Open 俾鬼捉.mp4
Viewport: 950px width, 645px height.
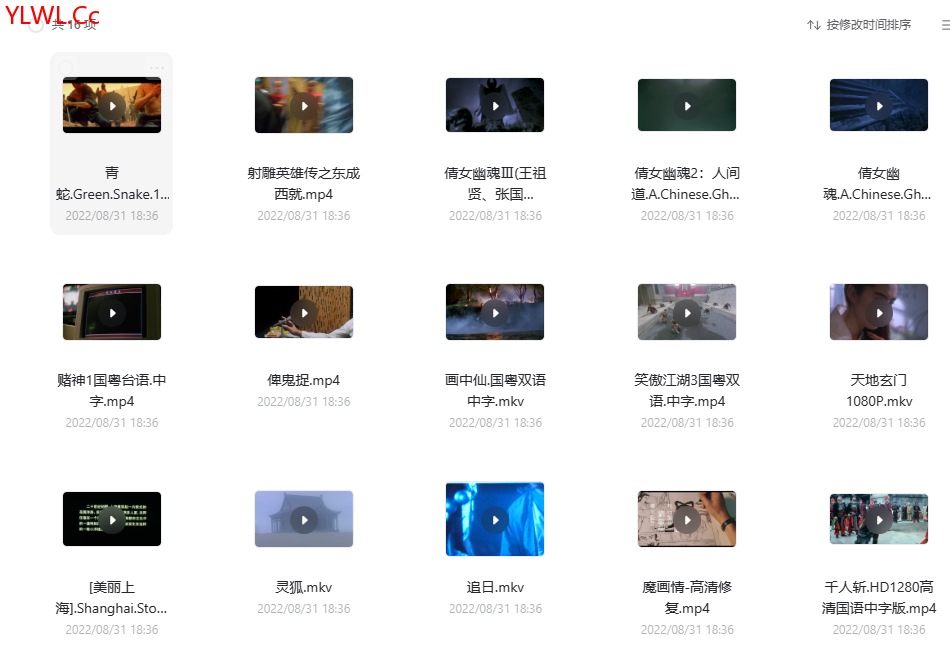(x=304, y=312)
